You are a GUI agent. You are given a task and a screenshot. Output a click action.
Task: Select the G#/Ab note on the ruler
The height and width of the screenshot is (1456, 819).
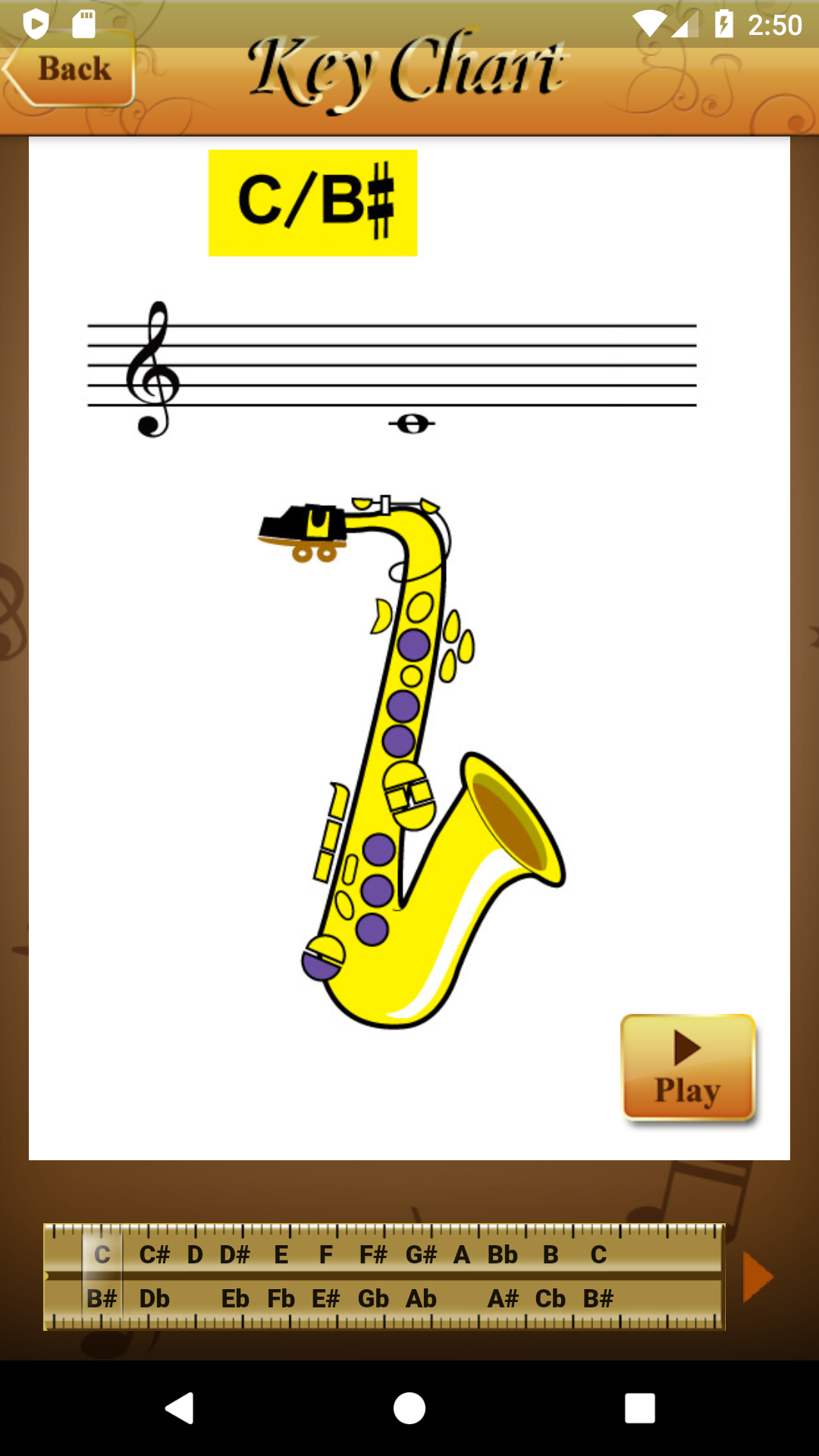pos(421,1276)
